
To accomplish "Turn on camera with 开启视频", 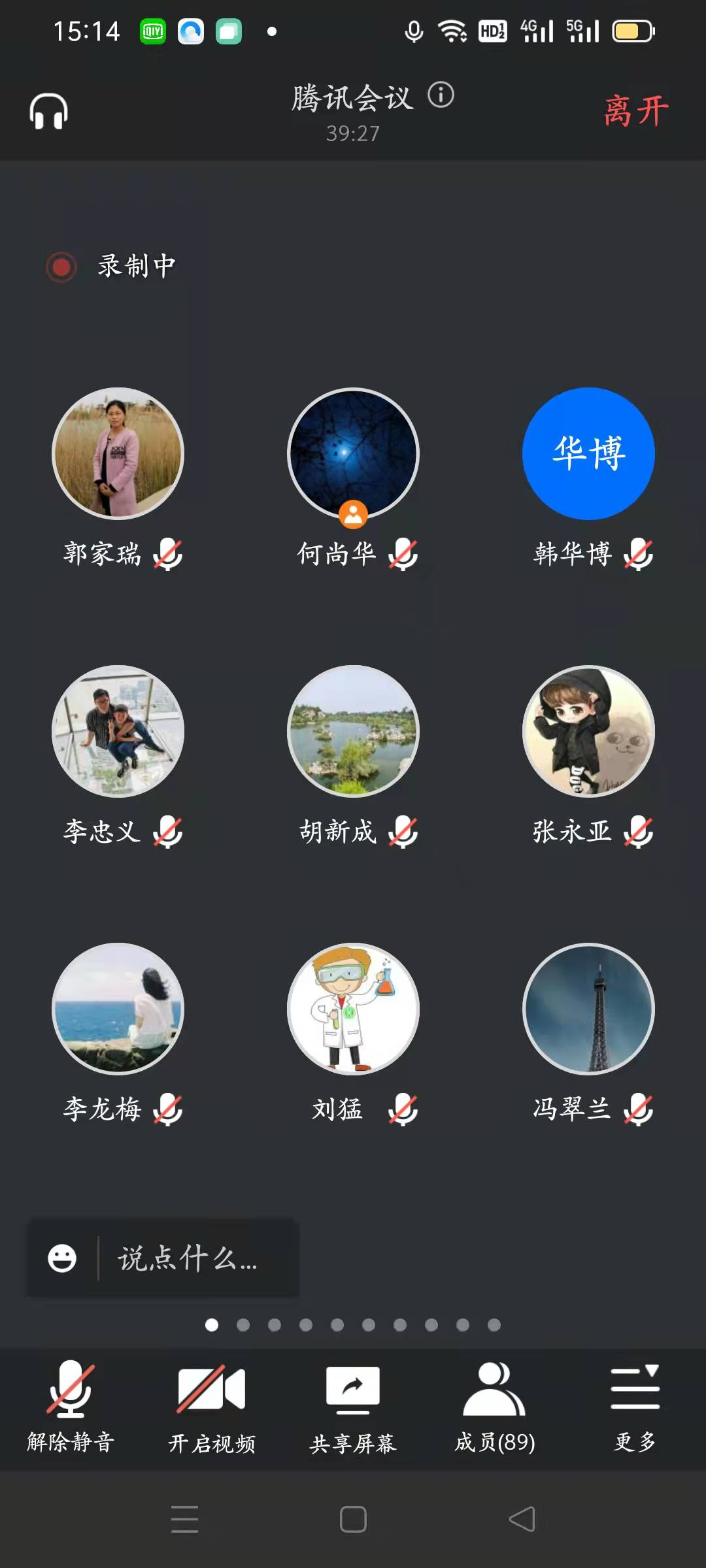I will [211, 1405].
